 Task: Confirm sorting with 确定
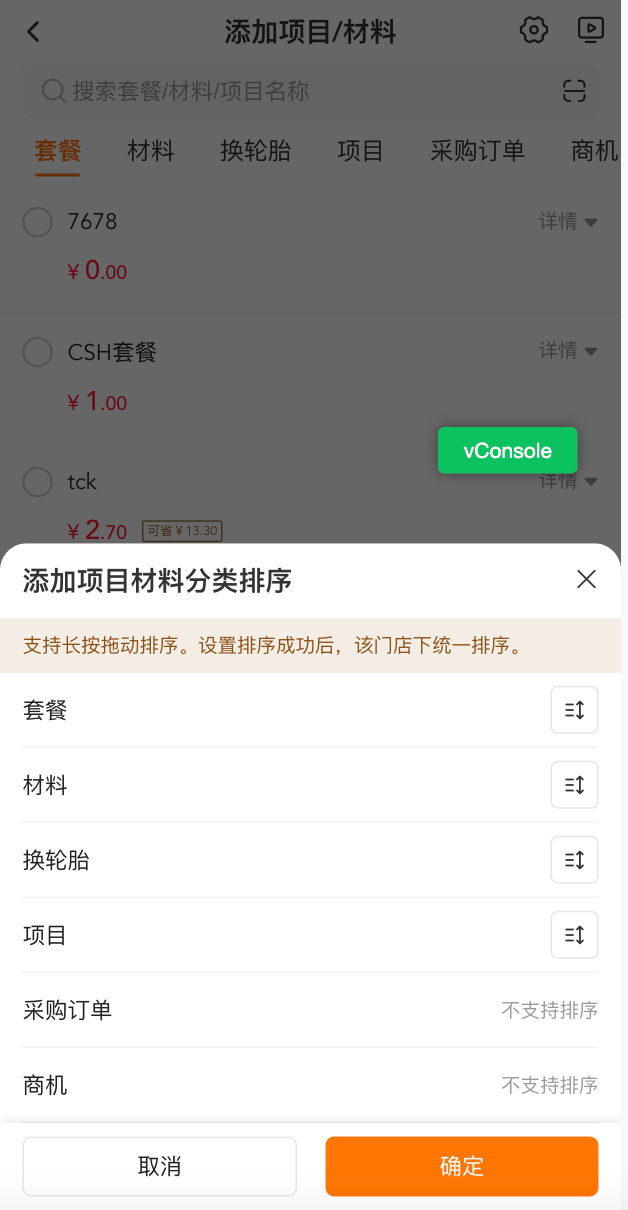click(x=462, y=1166)
